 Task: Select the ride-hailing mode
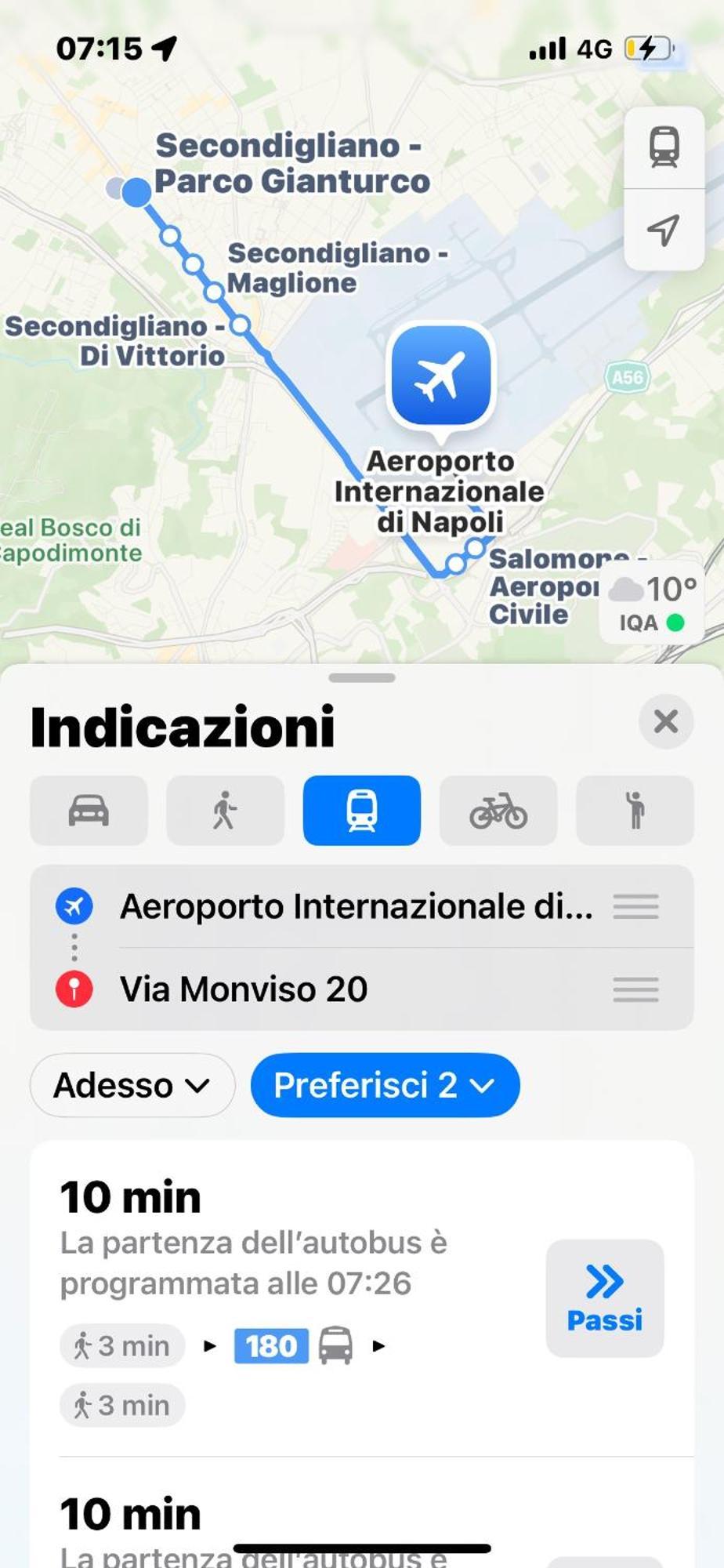click(635, 810)
